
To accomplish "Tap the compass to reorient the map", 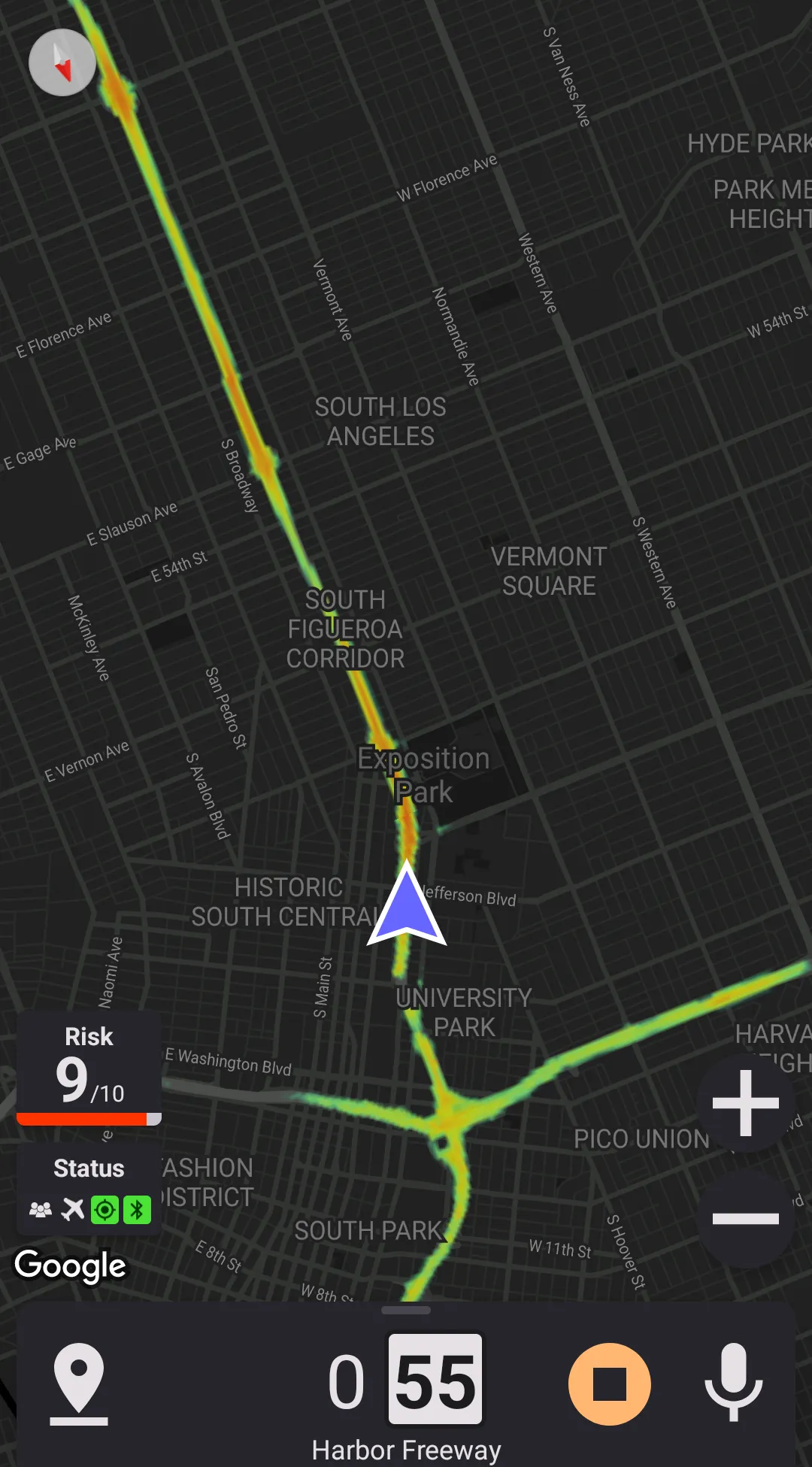I will (x=62, y=62).
